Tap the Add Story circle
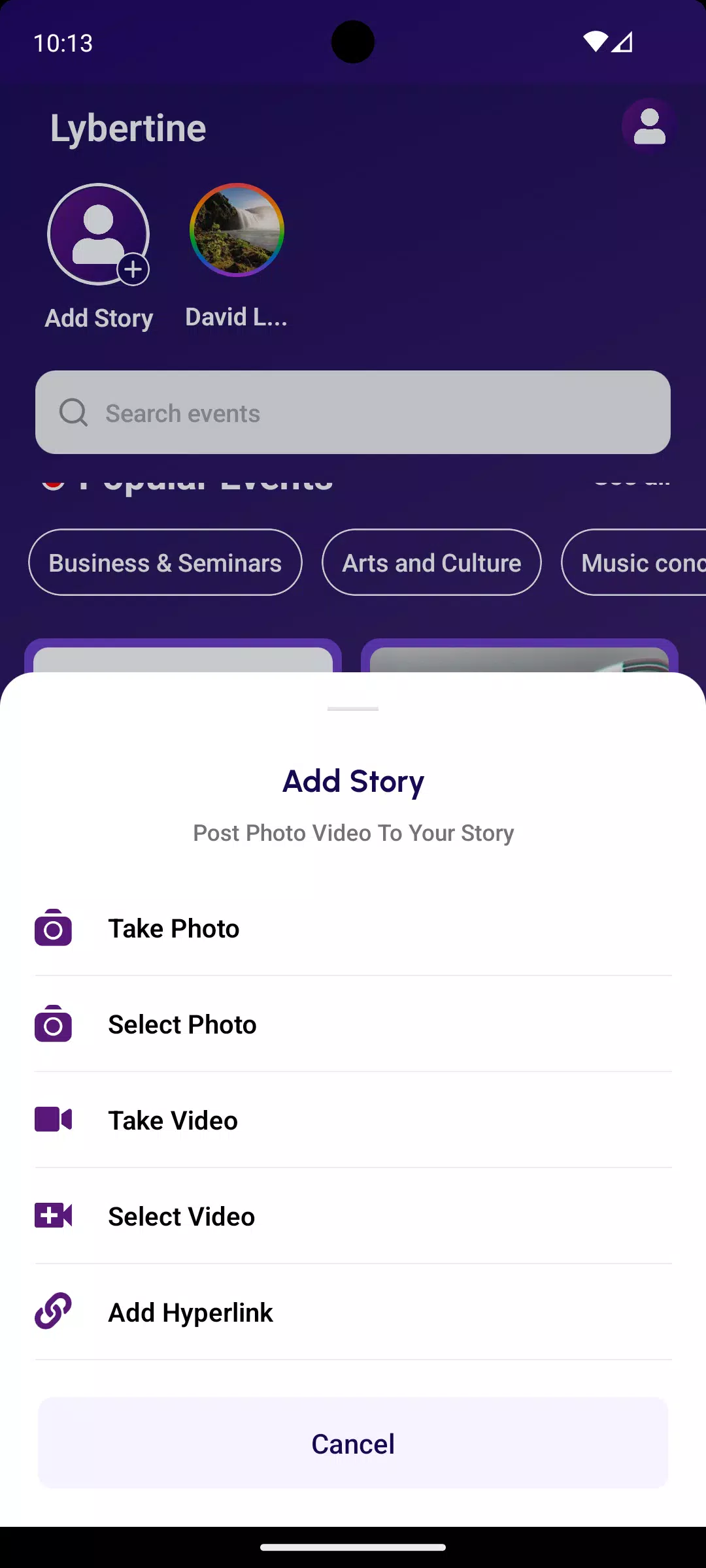The width and height of the screenshot is (706, 1568). point(99,235)
